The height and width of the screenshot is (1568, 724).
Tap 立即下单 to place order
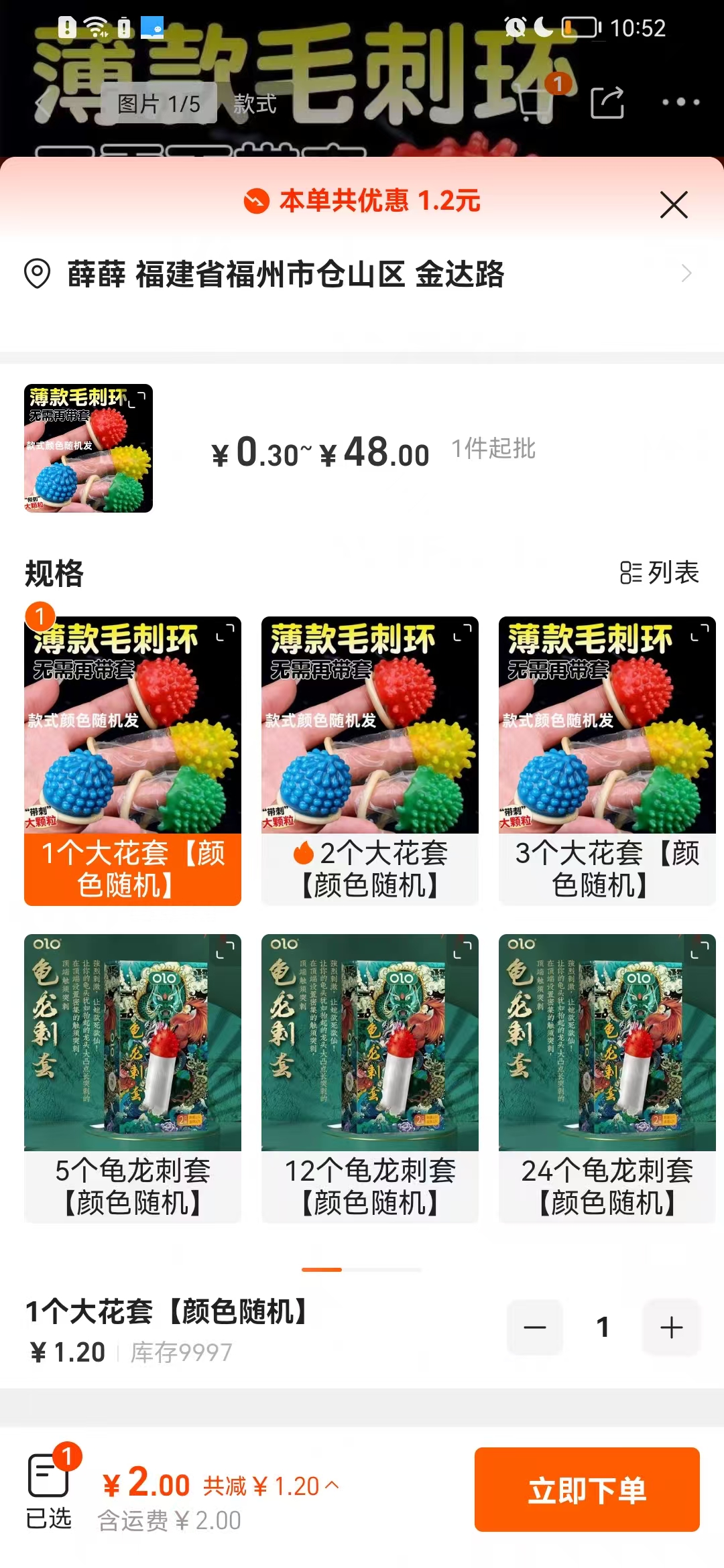587,1489
